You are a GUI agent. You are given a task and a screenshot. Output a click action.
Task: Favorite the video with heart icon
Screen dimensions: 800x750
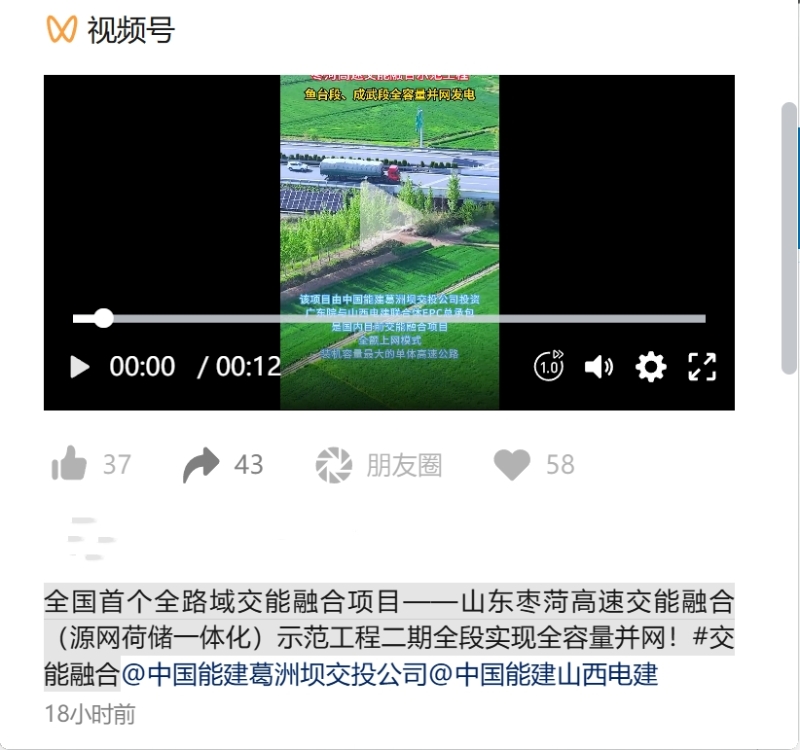512,464
